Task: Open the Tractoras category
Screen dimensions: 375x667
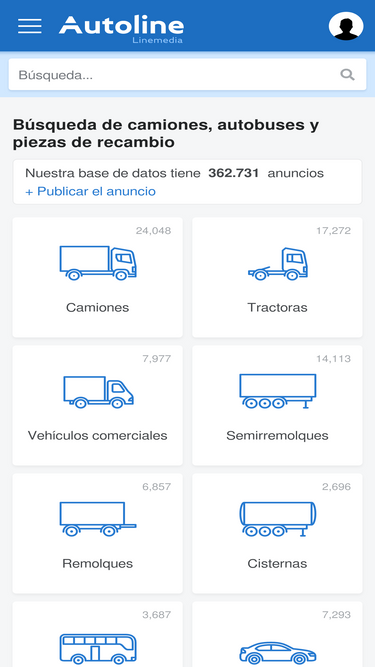Action: [277, 277]
